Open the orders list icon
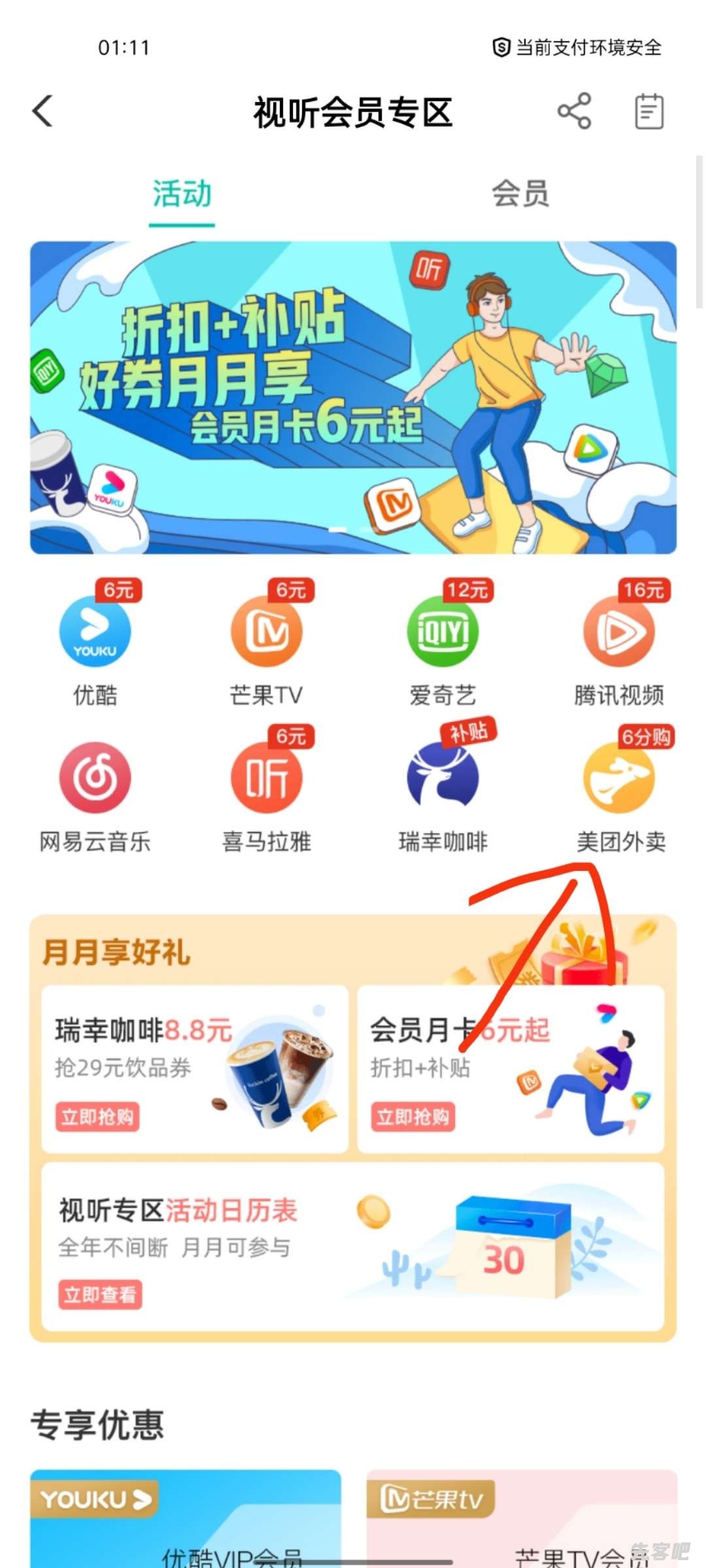Image resolution: width=706 pixels, height=1568 pixels. pyautogui.click(x=649, y=111)
